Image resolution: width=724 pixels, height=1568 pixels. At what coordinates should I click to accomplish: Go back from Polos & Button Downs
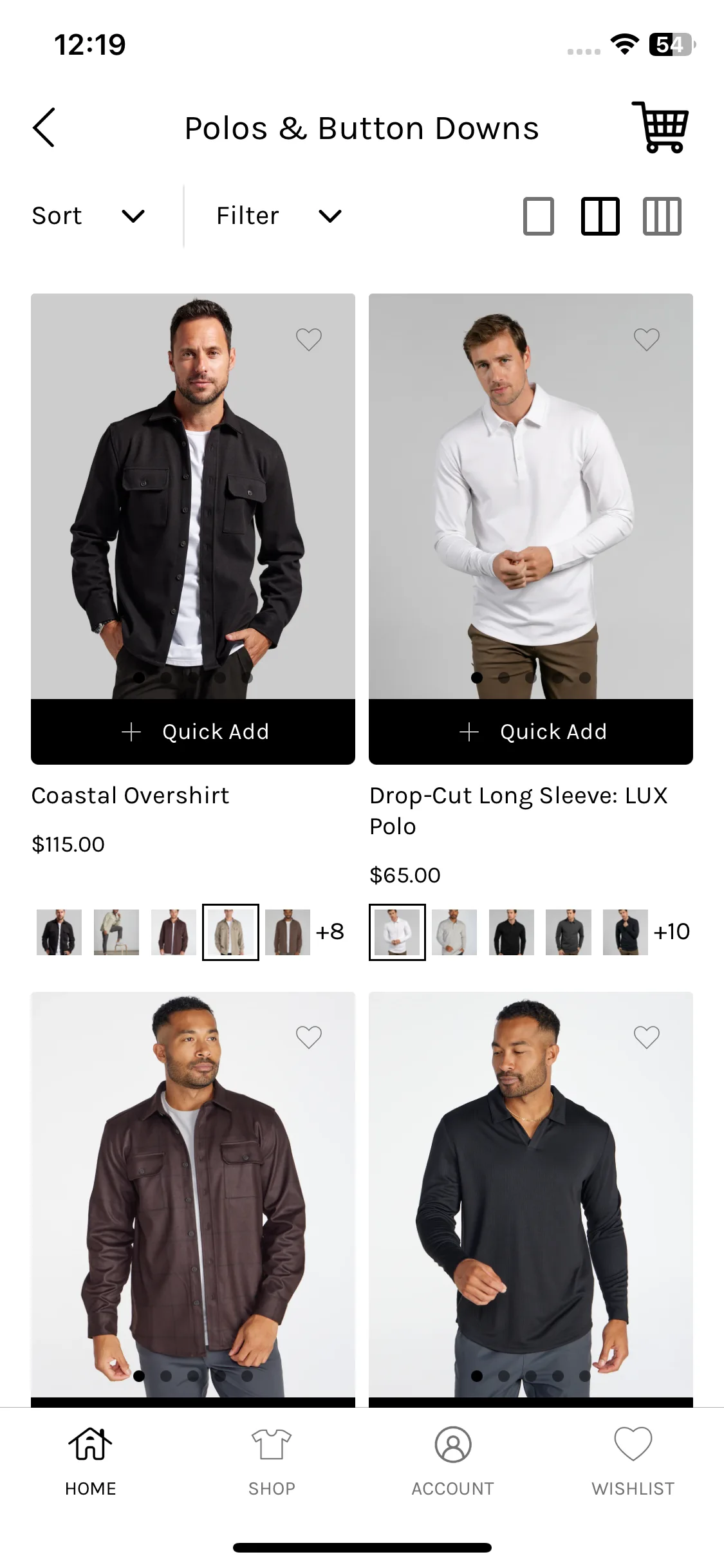tap(44, 127)
